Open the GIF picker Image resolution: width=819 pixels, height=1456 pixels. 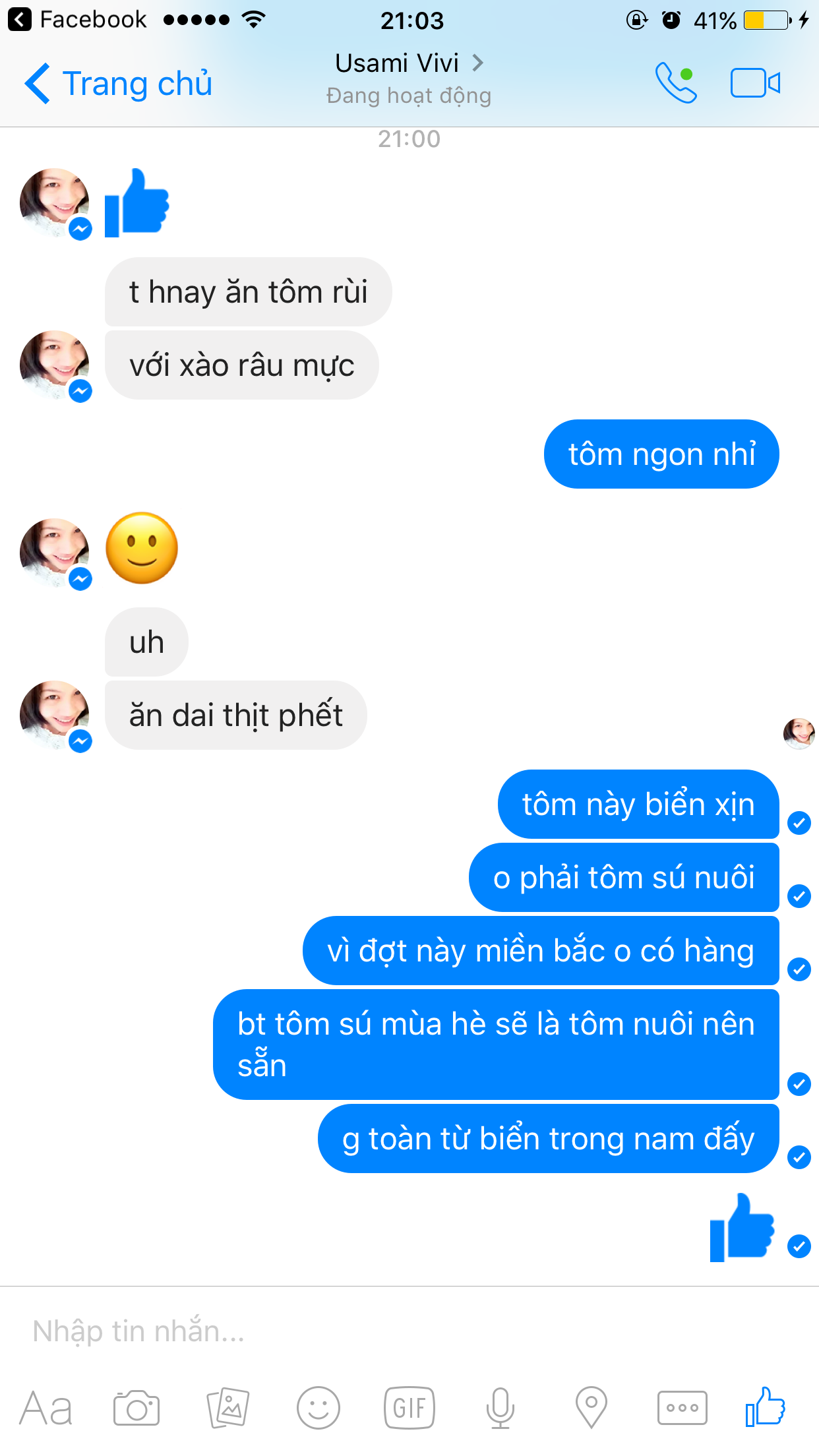[409, 1409]
